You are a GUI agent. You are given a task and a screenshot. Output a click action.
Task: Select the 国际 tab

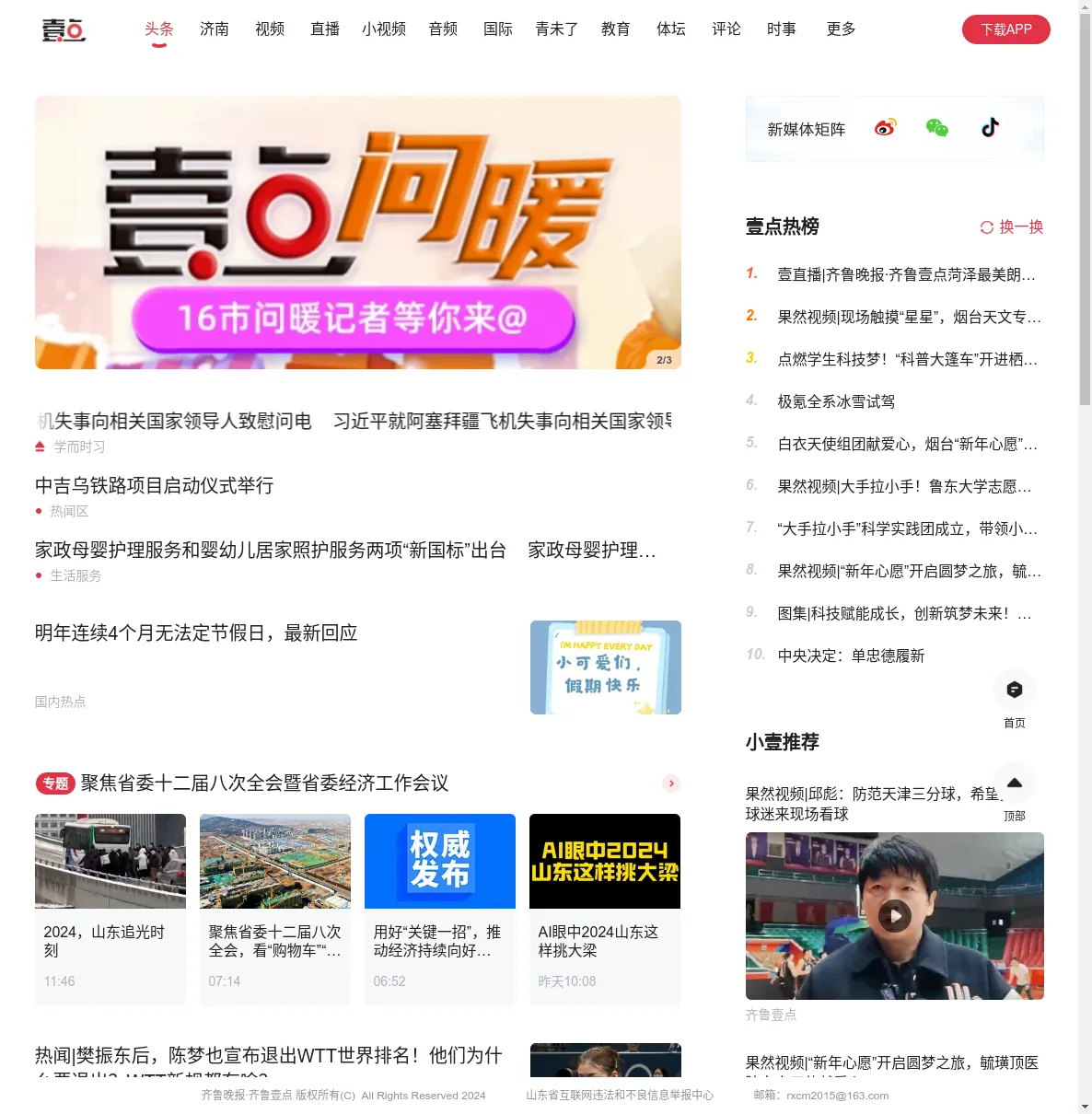coord(498,29)
